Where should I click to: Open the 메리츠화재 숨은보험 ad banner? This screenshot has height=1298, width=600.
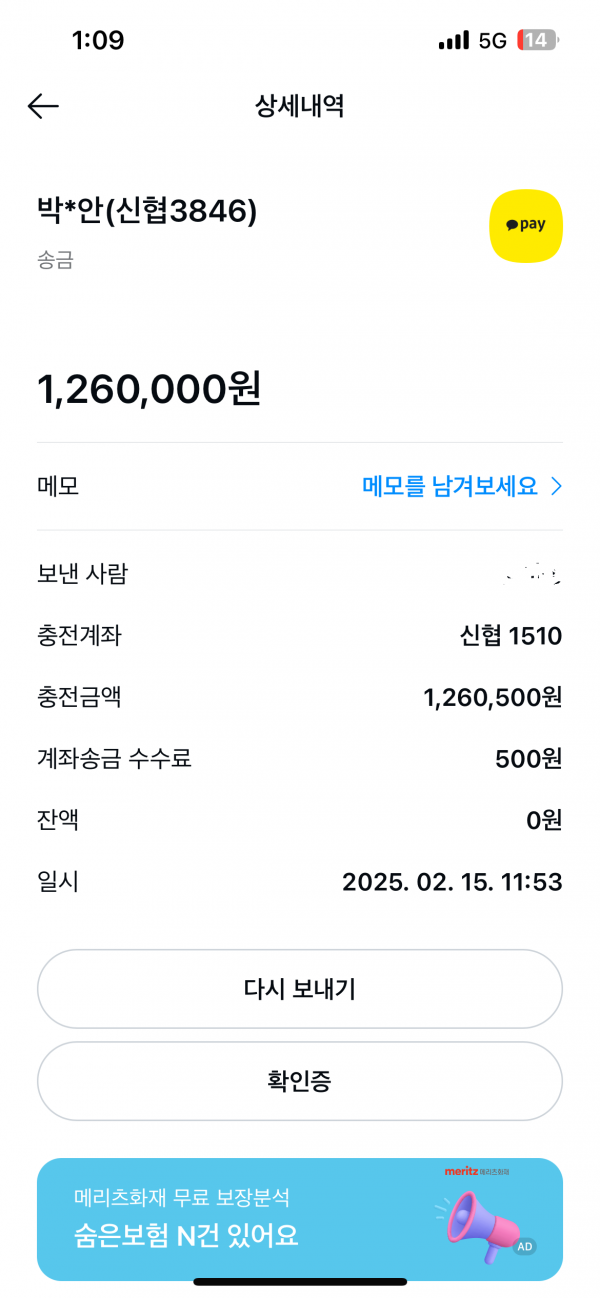pos(300,1220)
